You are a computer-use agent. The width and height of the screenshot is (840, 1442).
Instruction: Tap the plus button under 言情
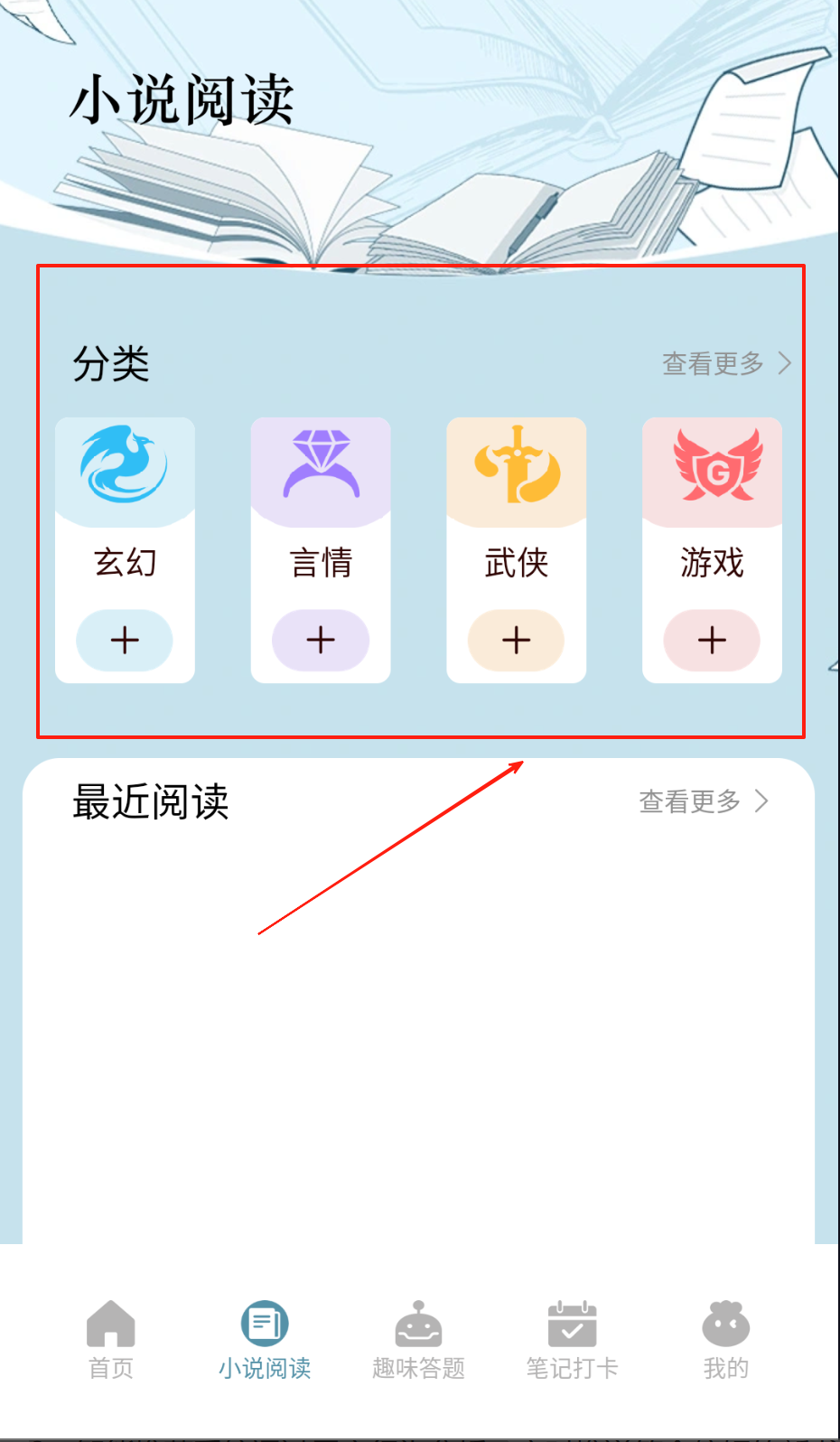(321, 641)
